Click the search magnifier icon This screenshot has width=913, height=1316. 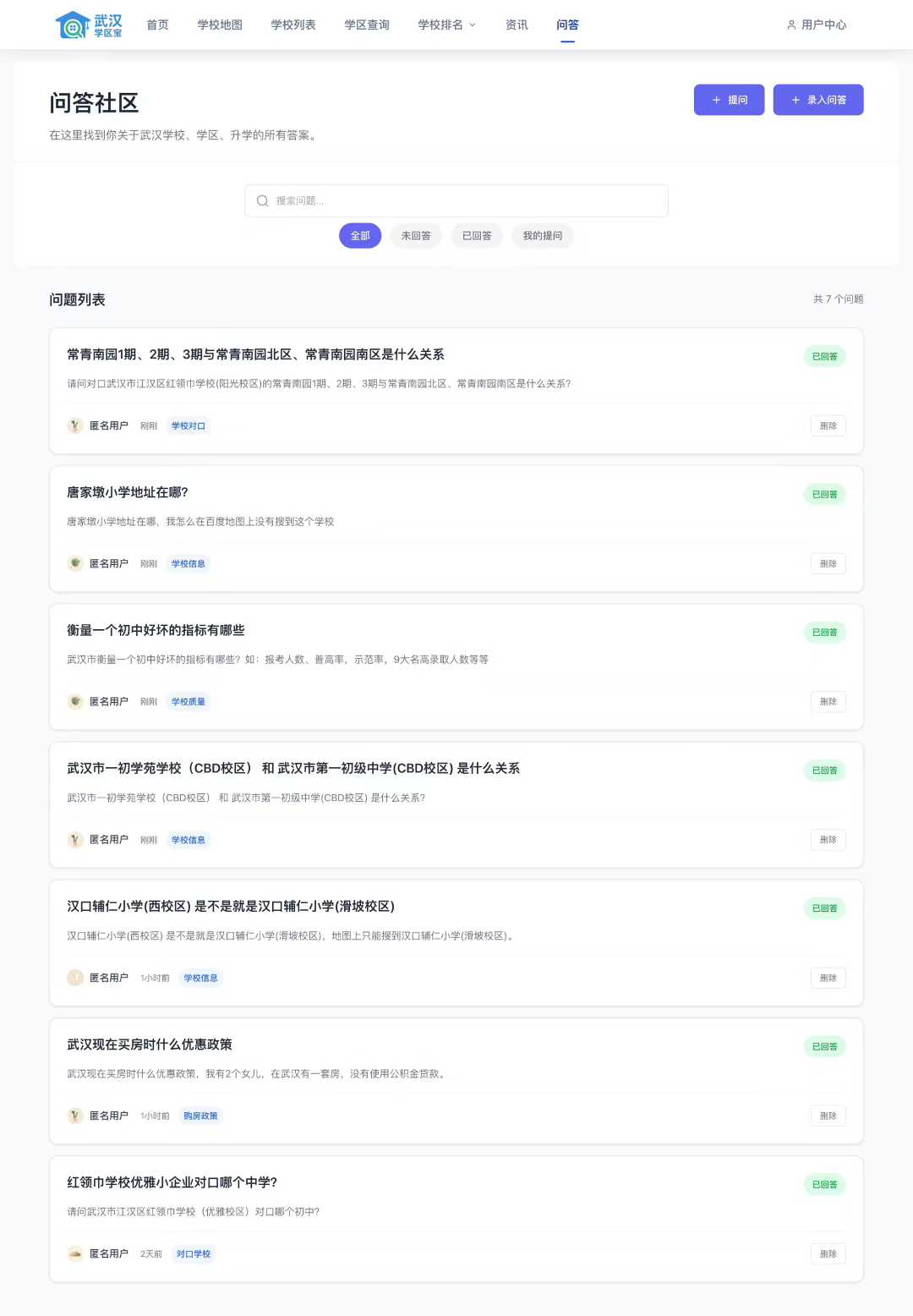(263, 200)
